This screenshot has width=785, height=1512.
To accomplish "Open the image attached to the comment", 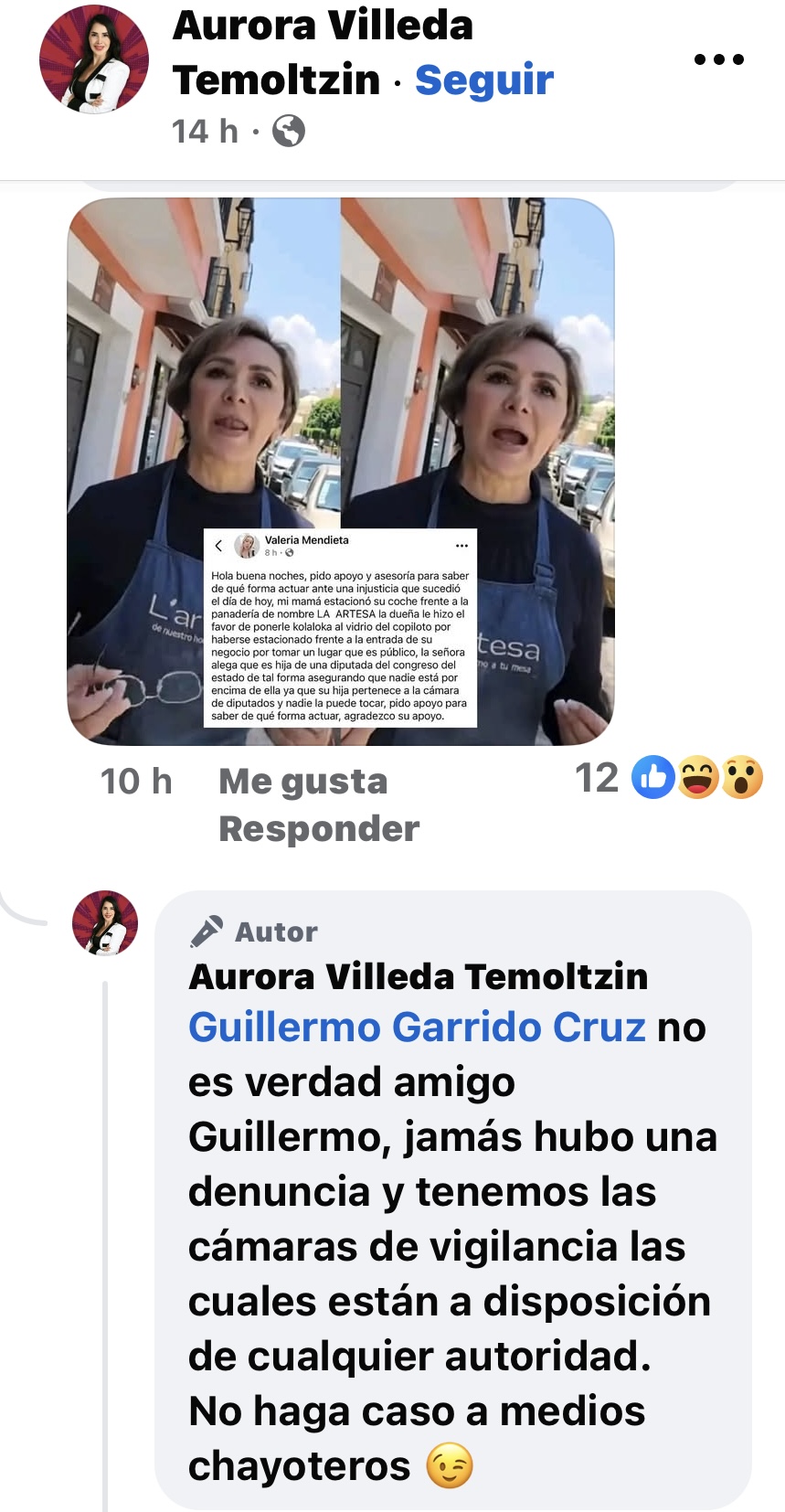I will [340, 471].
